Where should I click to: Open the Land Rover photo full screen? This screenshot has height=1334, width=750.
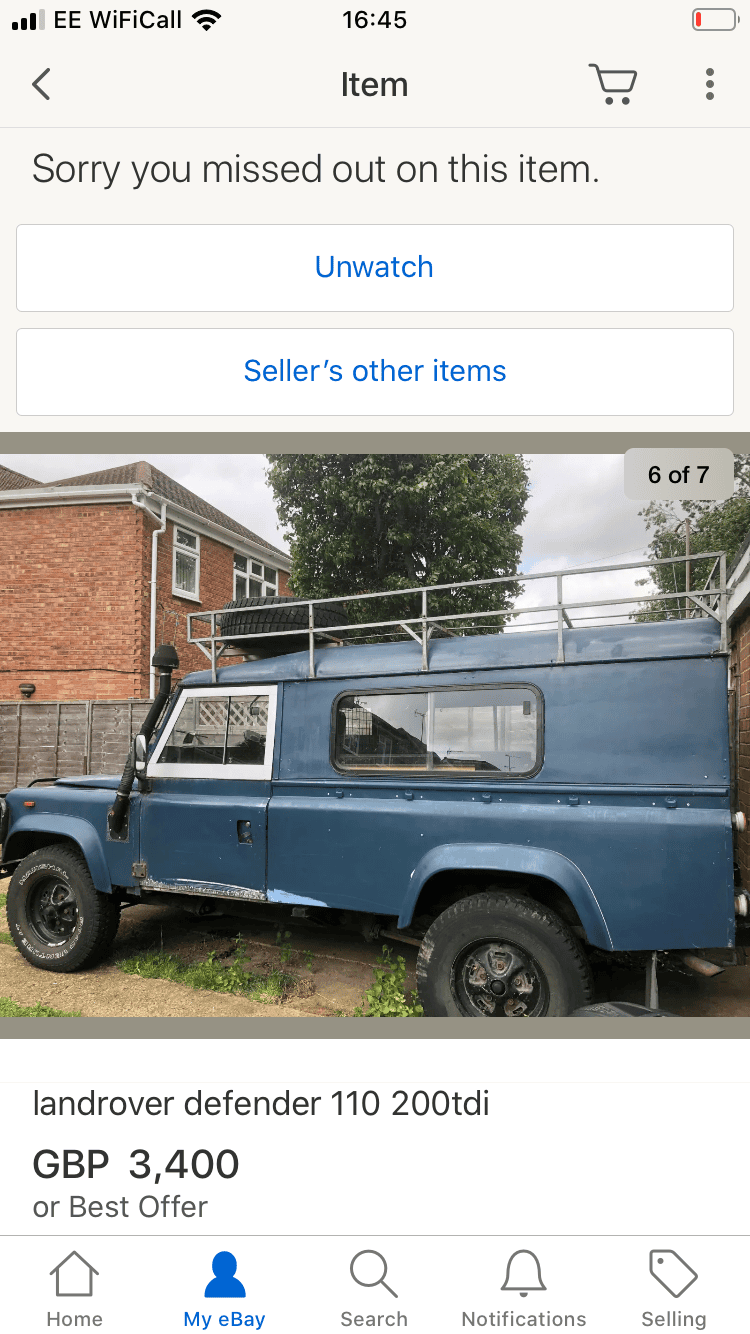374,735
